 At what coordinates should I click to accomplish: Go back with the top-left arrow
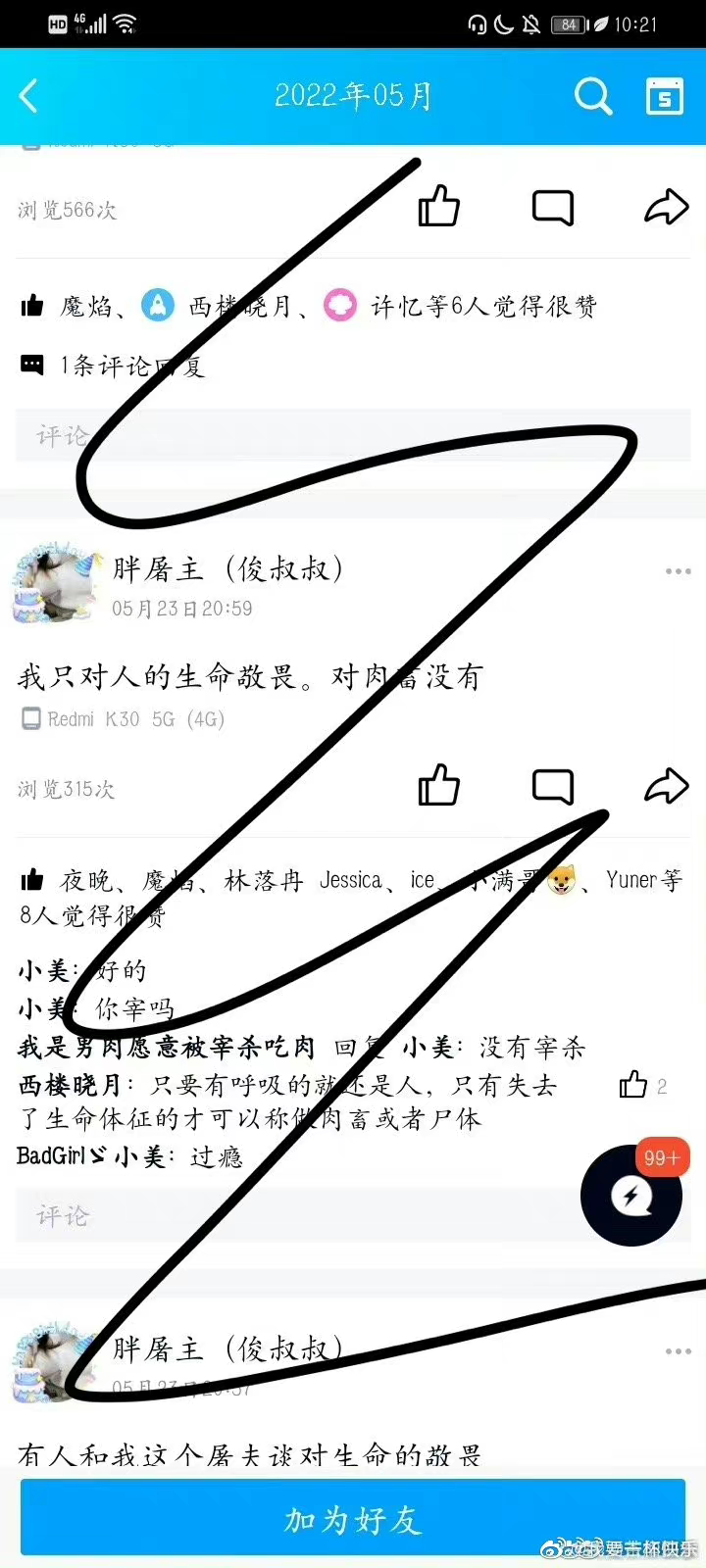(x=28, y=96)
